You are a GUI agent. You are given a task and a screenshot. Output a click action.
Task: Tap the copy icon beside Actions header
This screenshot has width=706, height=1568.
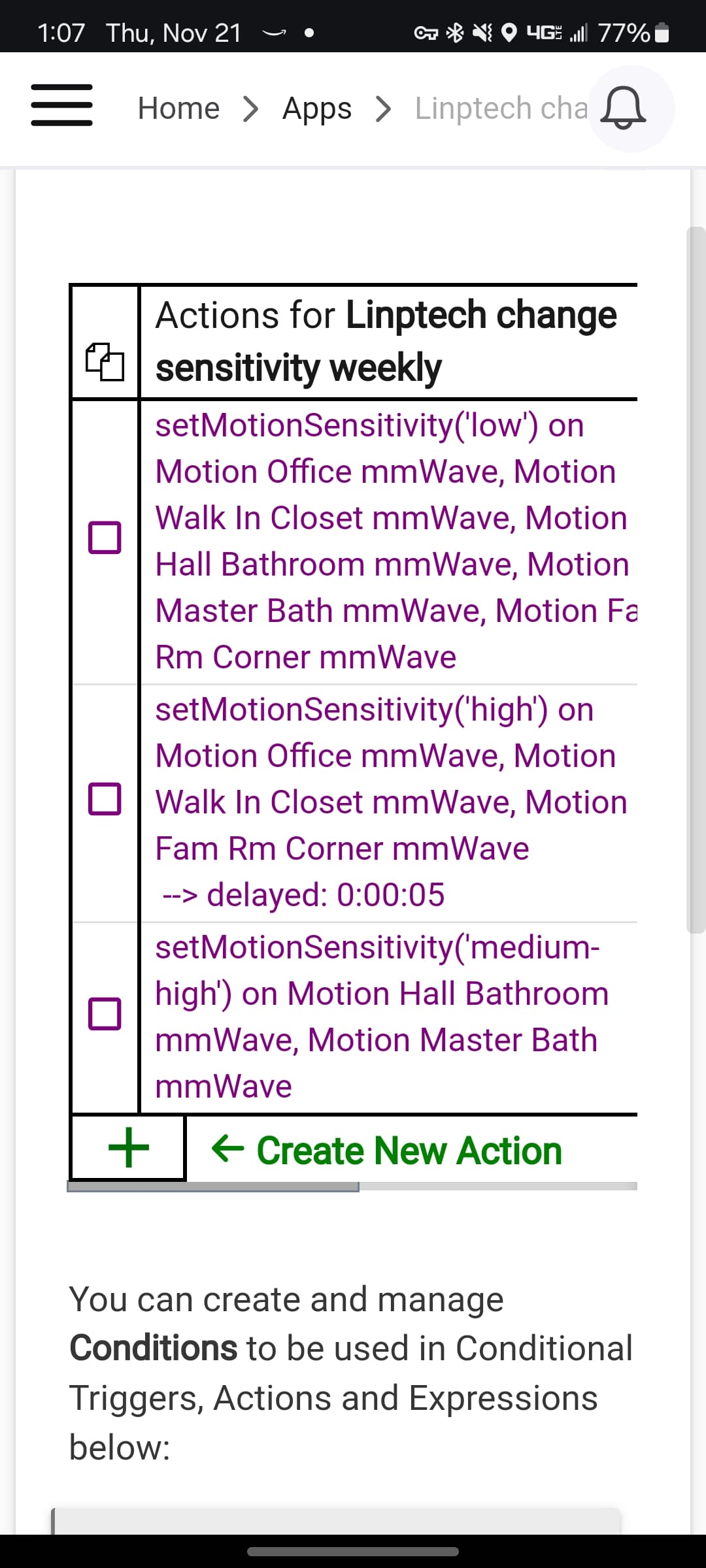pyautogui.click(x=105, y=362)
